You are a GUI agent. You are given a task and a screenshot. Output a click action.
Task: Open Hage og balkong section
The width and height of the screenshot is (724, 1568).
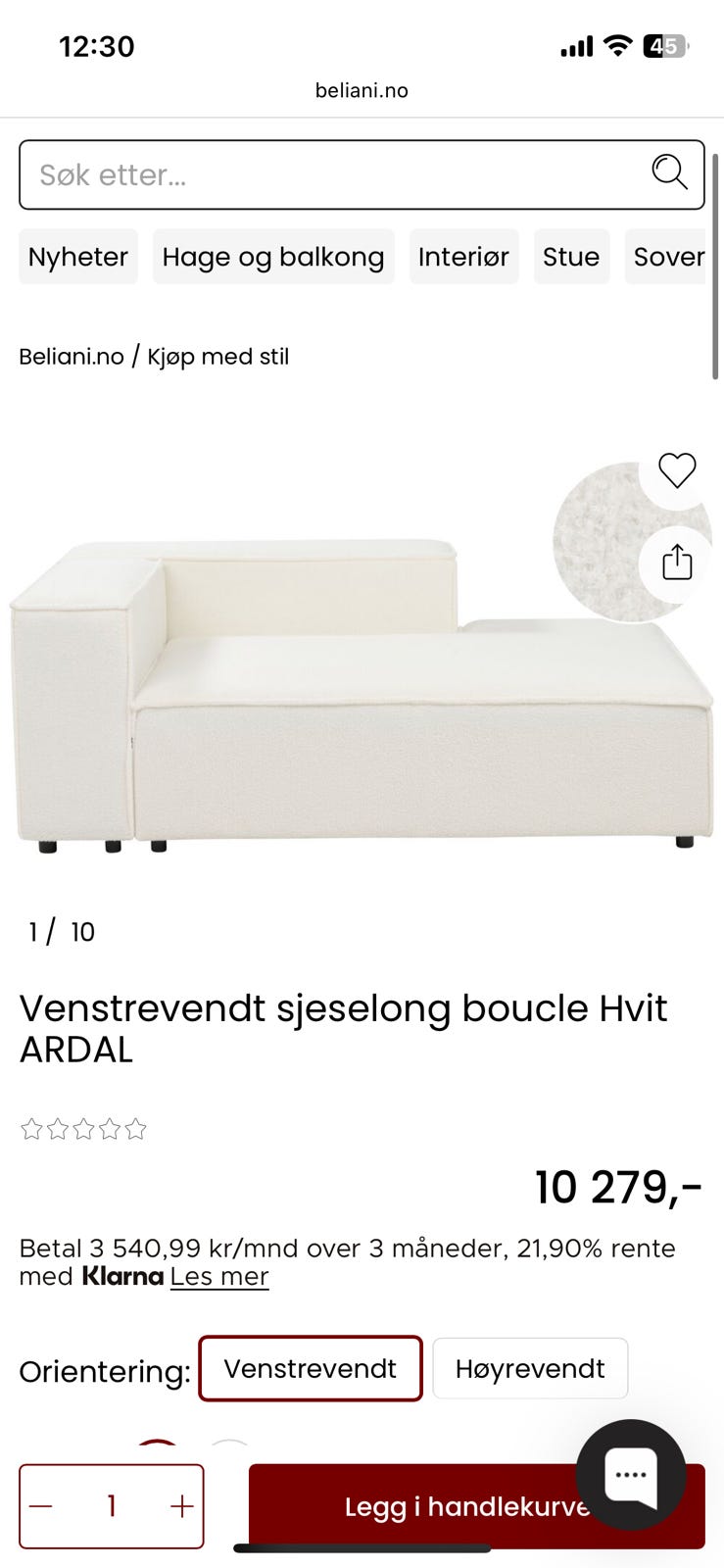click(x=272, y=256)
